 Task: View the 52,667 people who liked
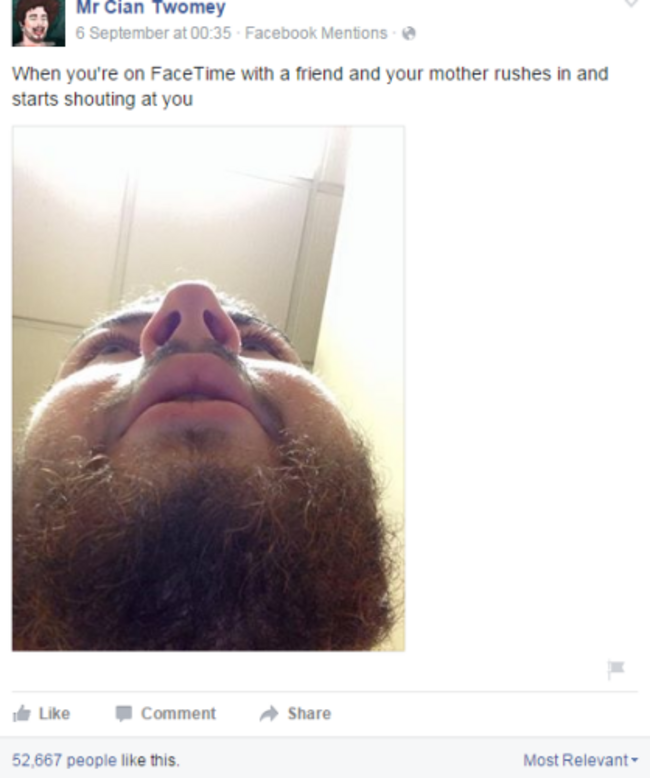coord(96,760)
